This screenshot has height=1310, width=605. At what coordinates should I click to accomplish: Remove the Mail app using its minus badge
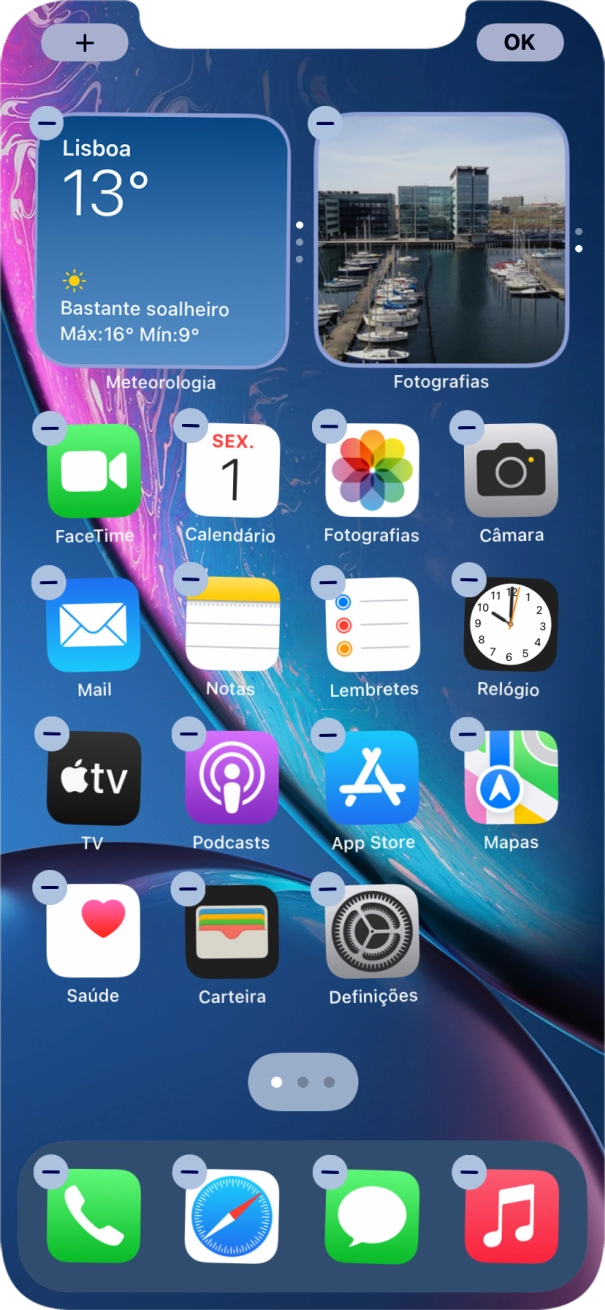50,582
